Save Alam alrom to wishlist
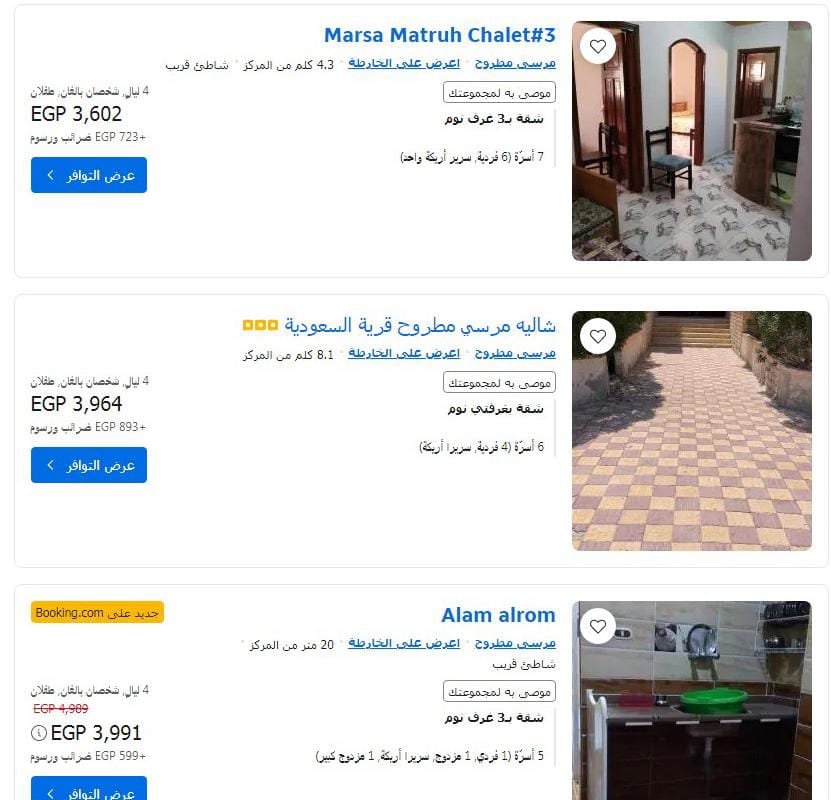 tap(598, 626)
